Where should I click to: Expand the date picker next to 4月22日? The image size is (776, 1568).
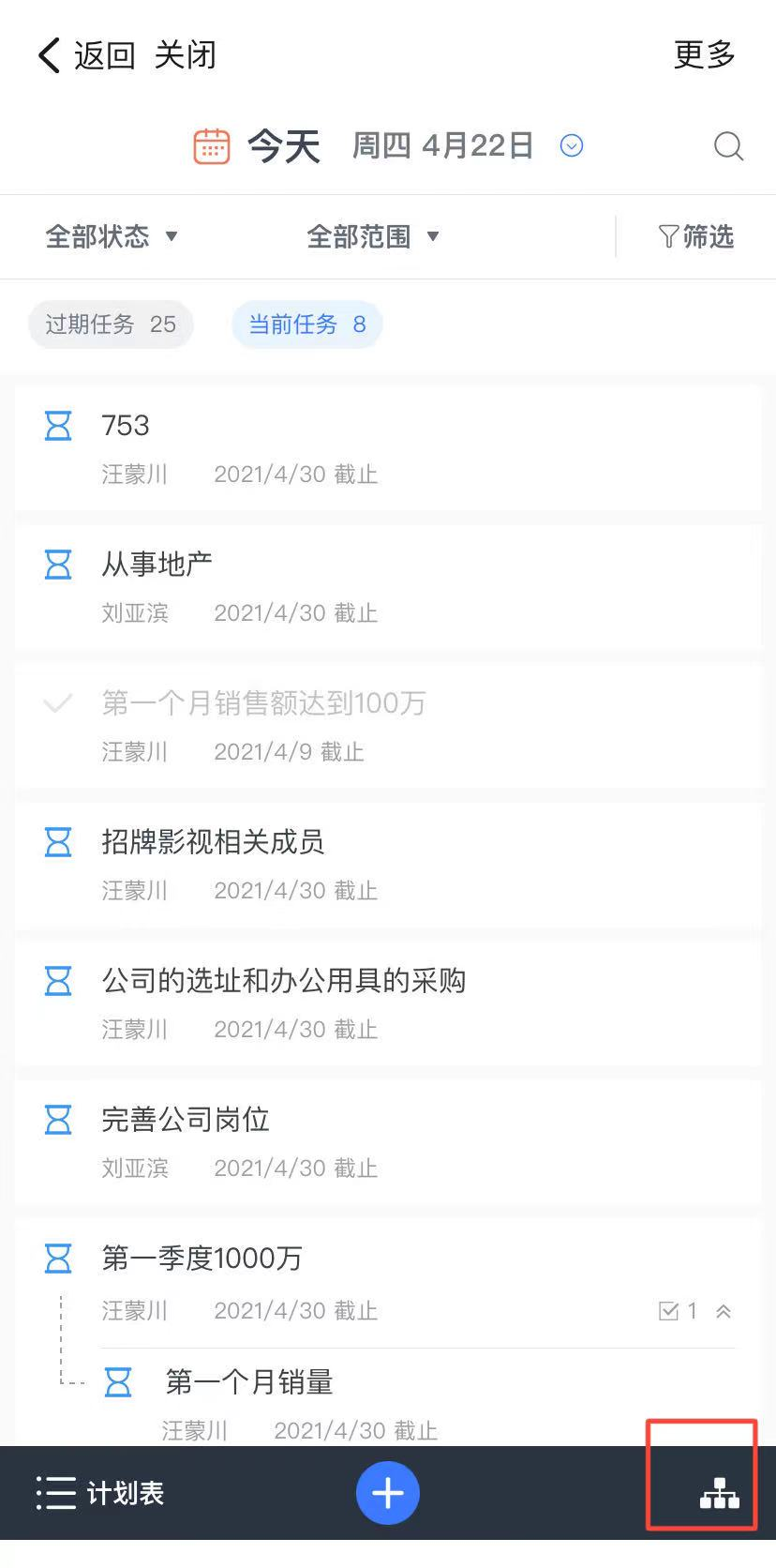click(572, 146)
